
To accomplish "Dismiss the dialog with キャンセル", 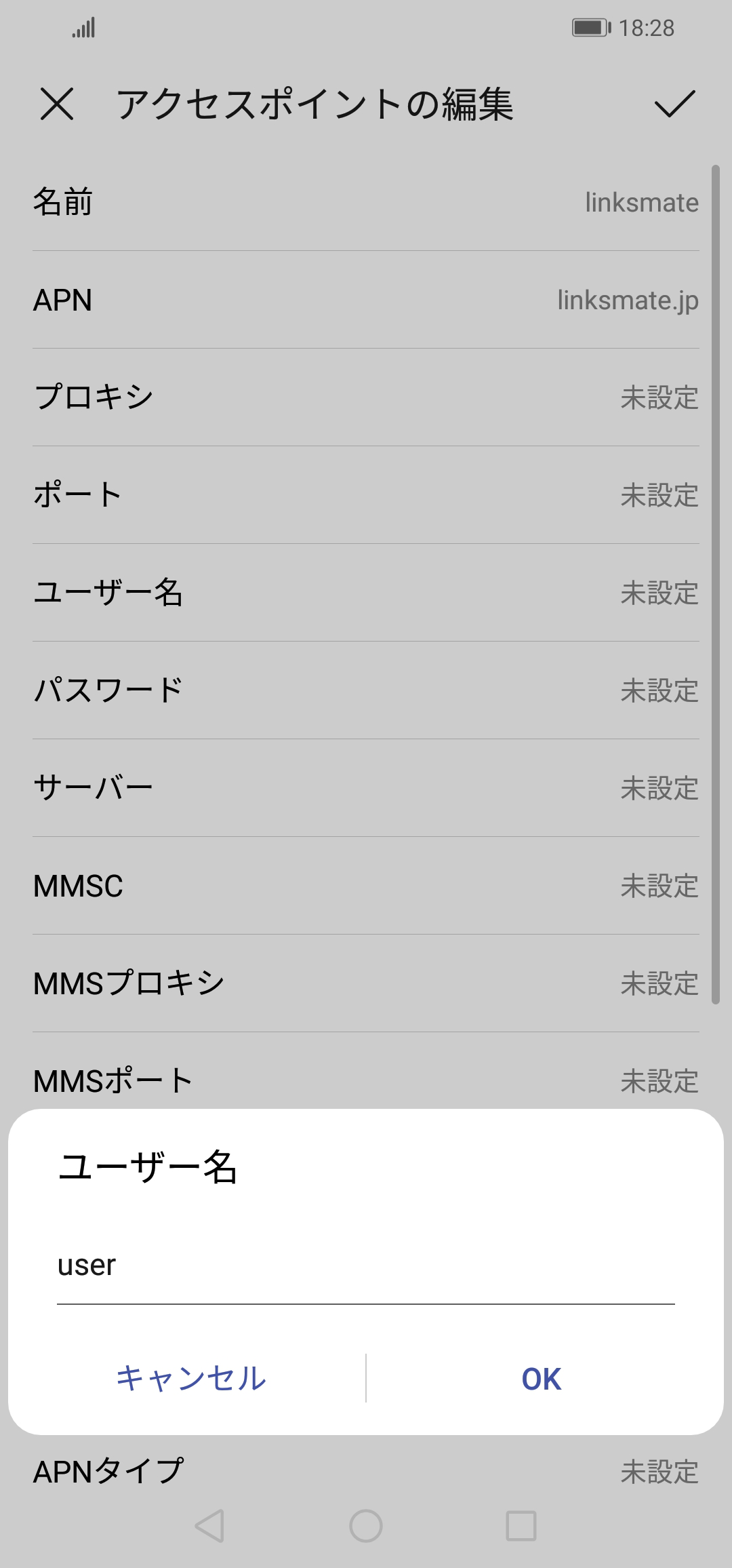I will point(192,1378).
